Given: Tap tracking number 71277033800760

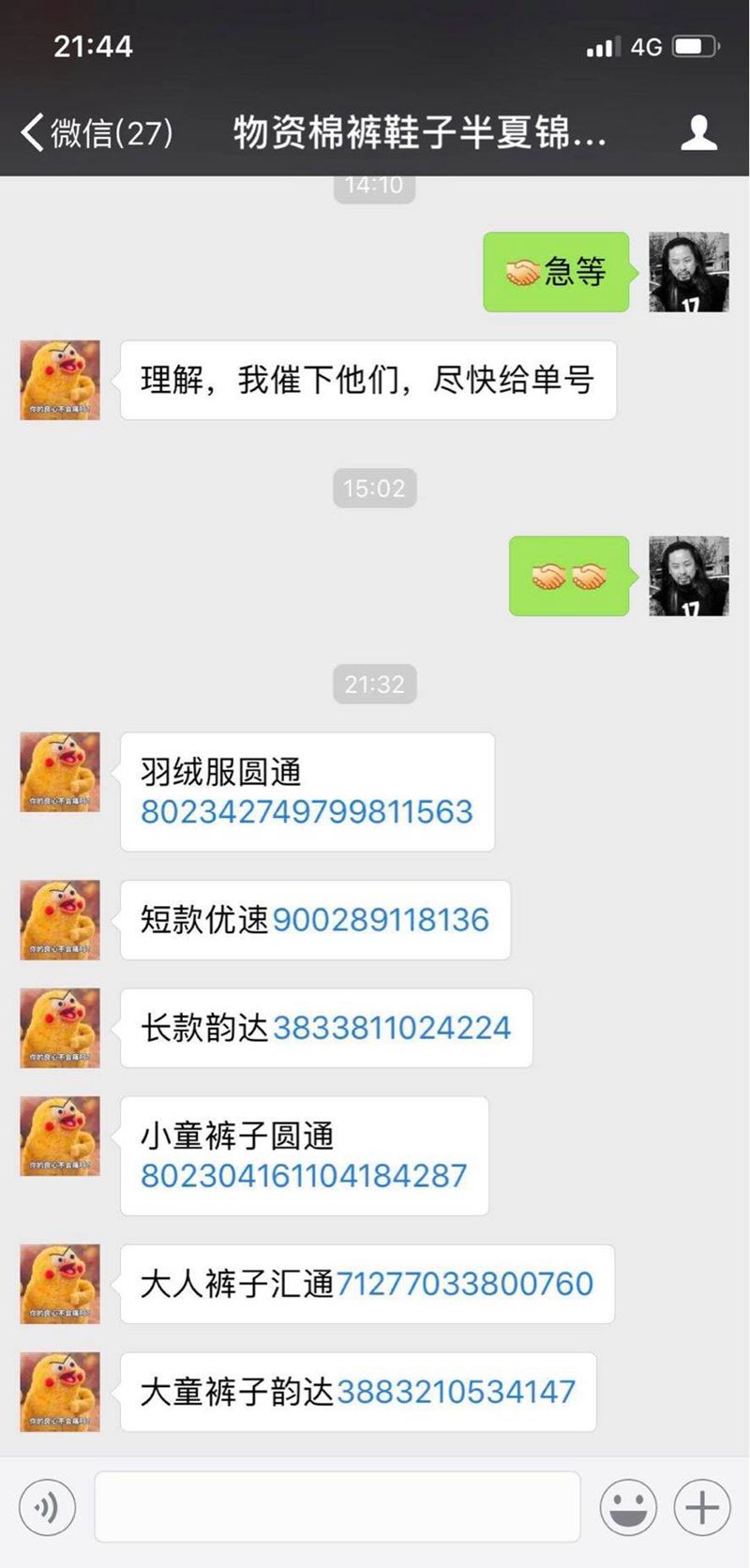Looking at the screenshot, I should (x=464, y=1284).
